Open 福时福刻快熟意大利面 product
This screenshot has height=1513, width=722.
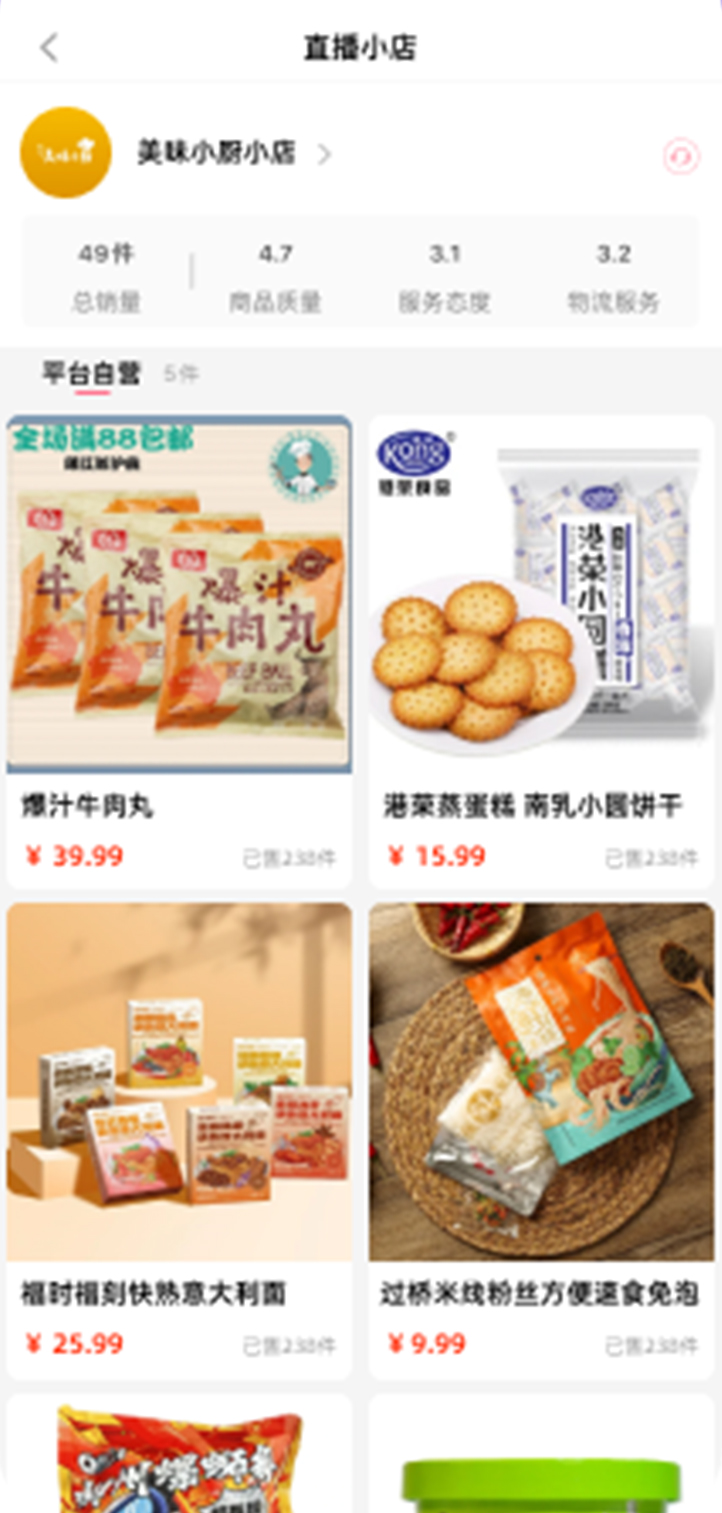[x=179, y=1140]
